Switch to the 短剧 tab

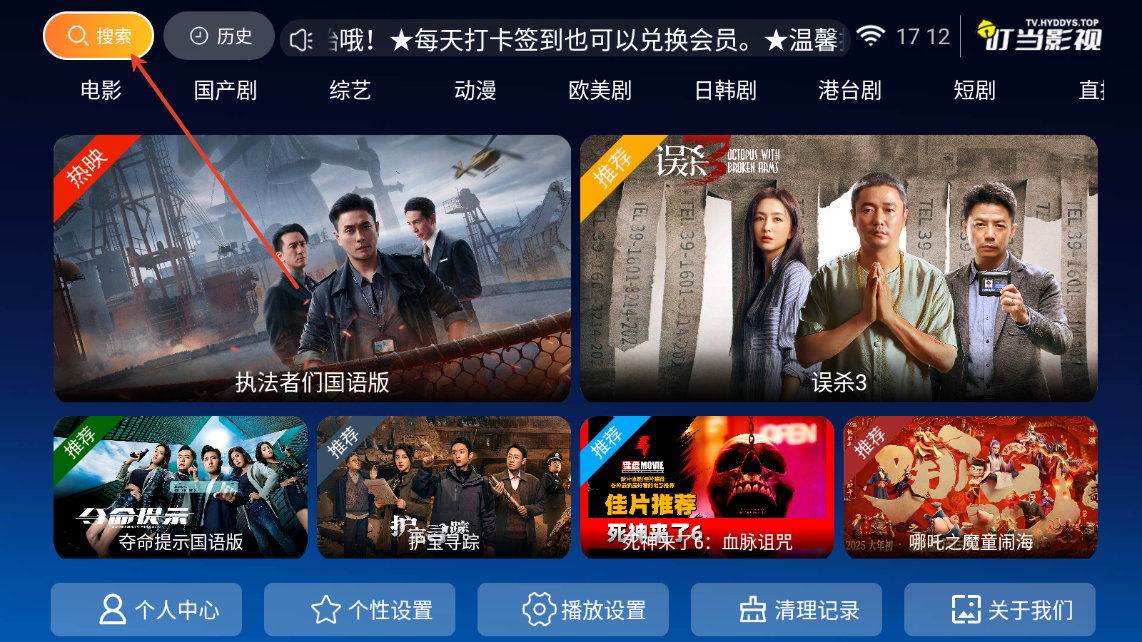pos(974,91)
